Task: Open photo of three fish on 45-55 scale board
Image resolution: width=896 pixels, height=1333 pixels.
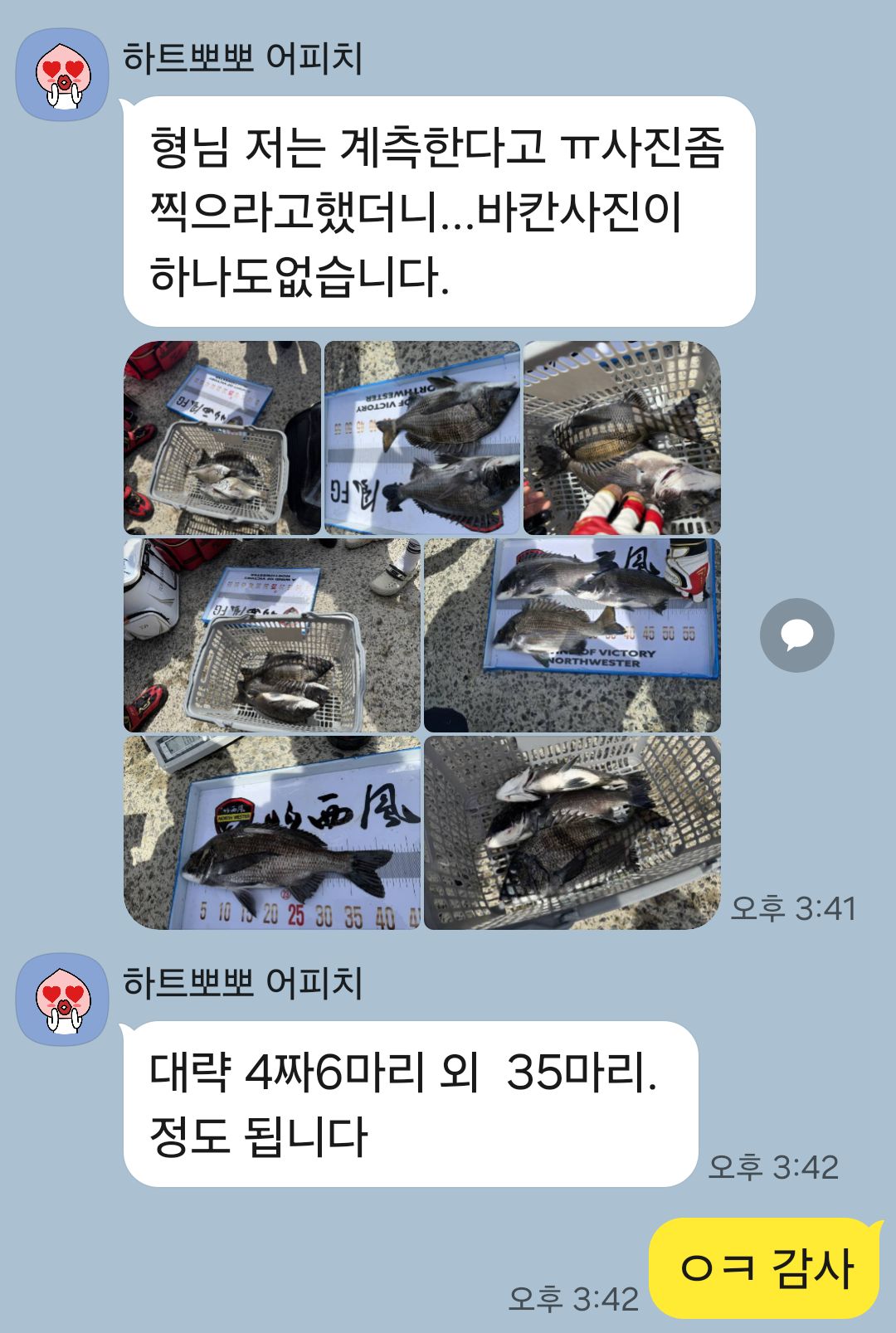Action: tap(572, 635)
